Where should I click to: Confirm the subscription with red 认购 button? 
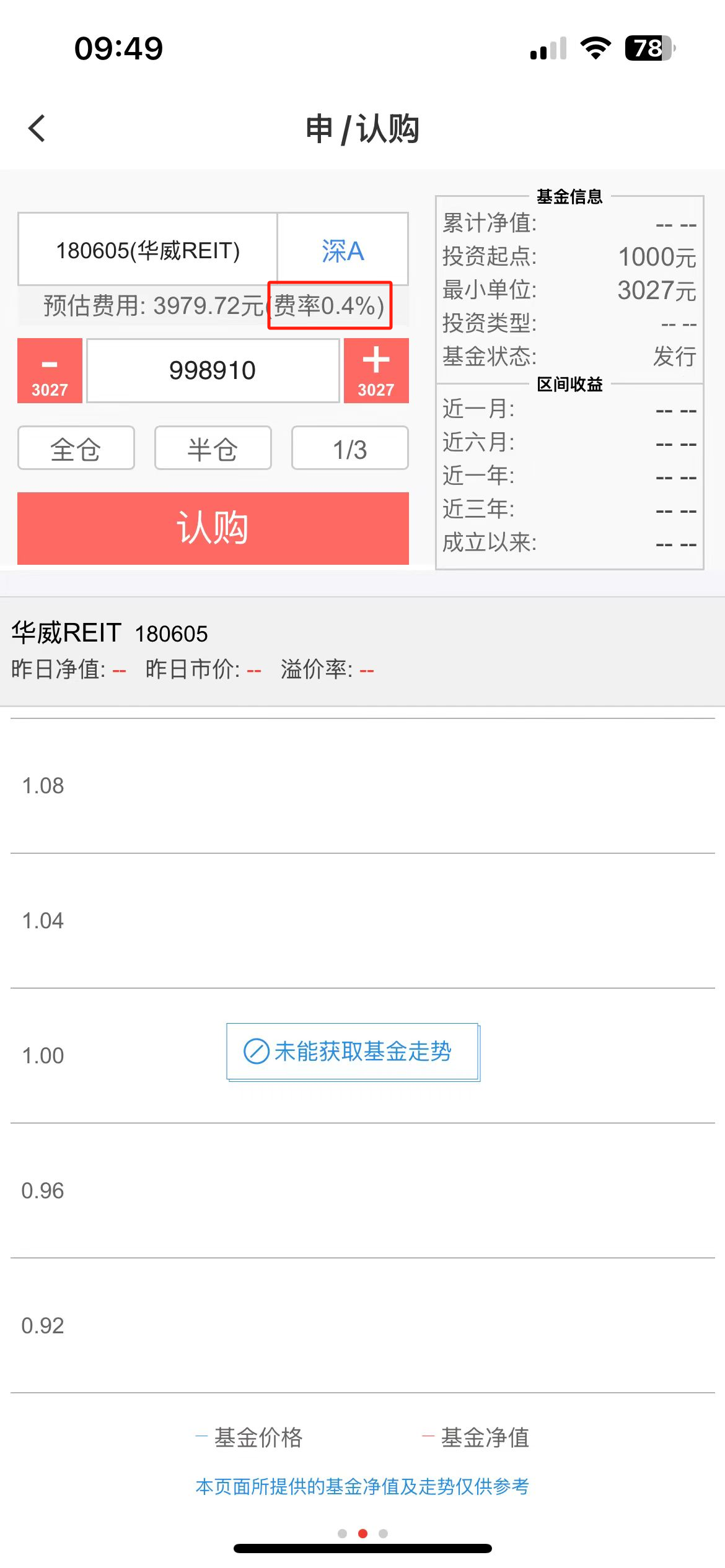[x=213, y=528]
